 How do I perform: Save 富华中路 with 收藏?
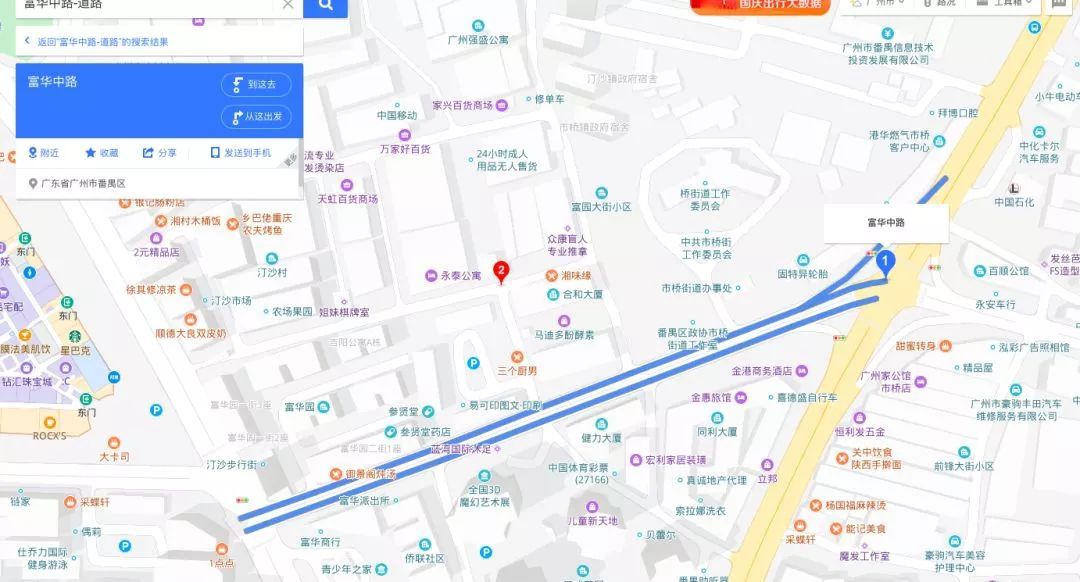point(101,153)
